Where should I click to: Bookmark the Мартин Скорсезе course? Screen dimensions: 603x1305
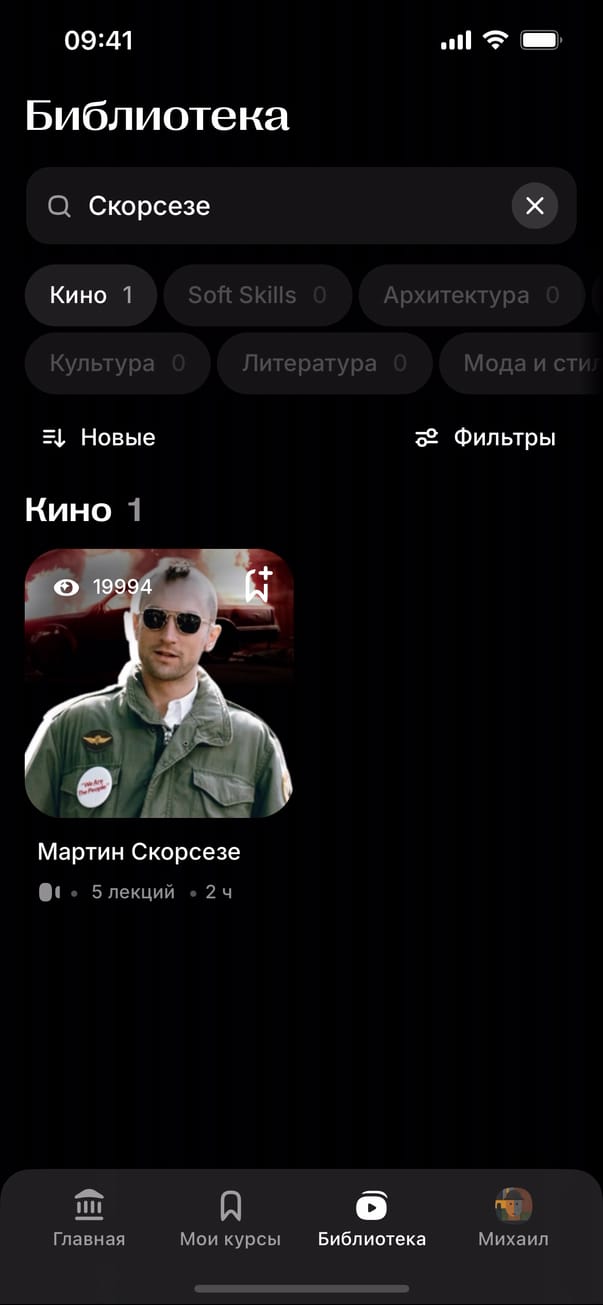(x=258, y=584)
